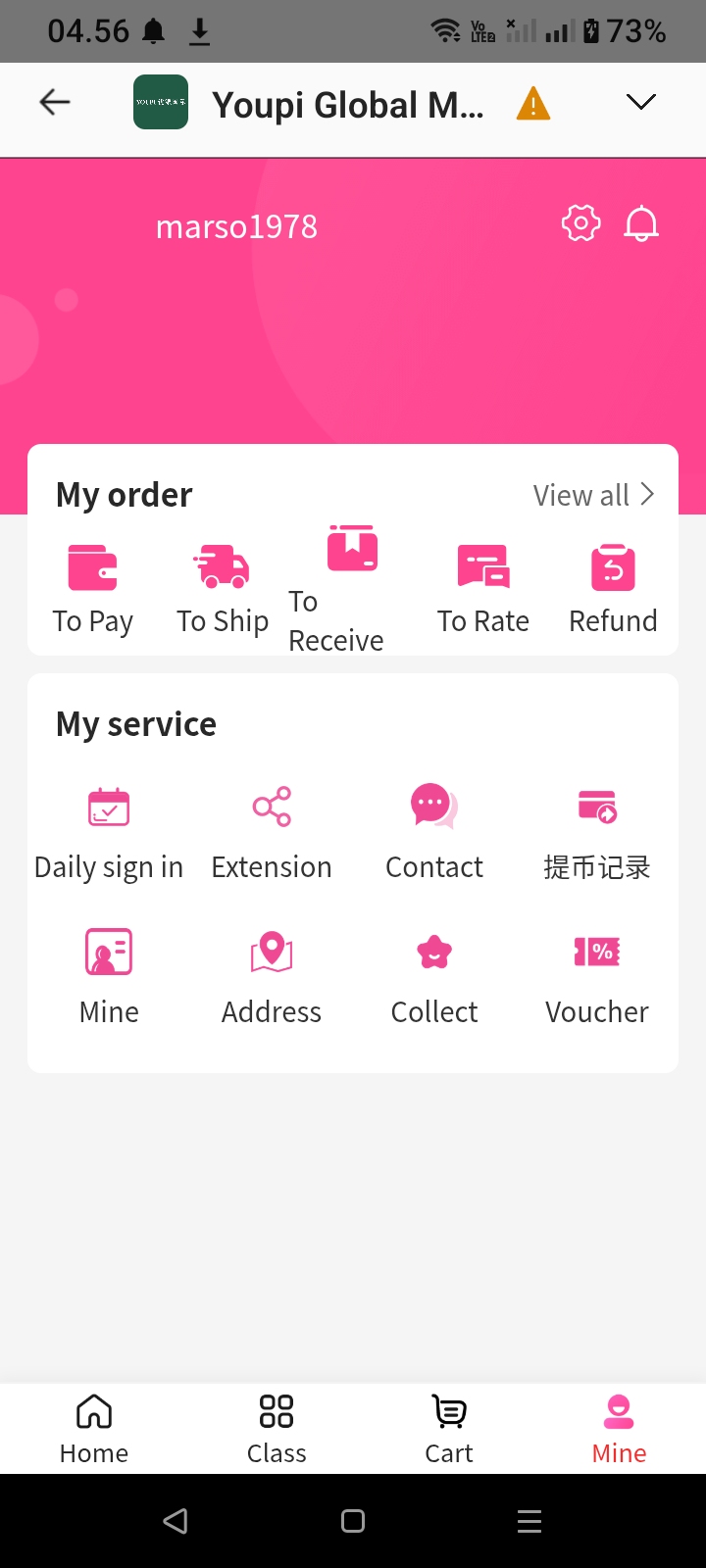Select the Extension share option
This screenshot has width=706, height=1568.
pyautogui.click(x=272, y=833)
